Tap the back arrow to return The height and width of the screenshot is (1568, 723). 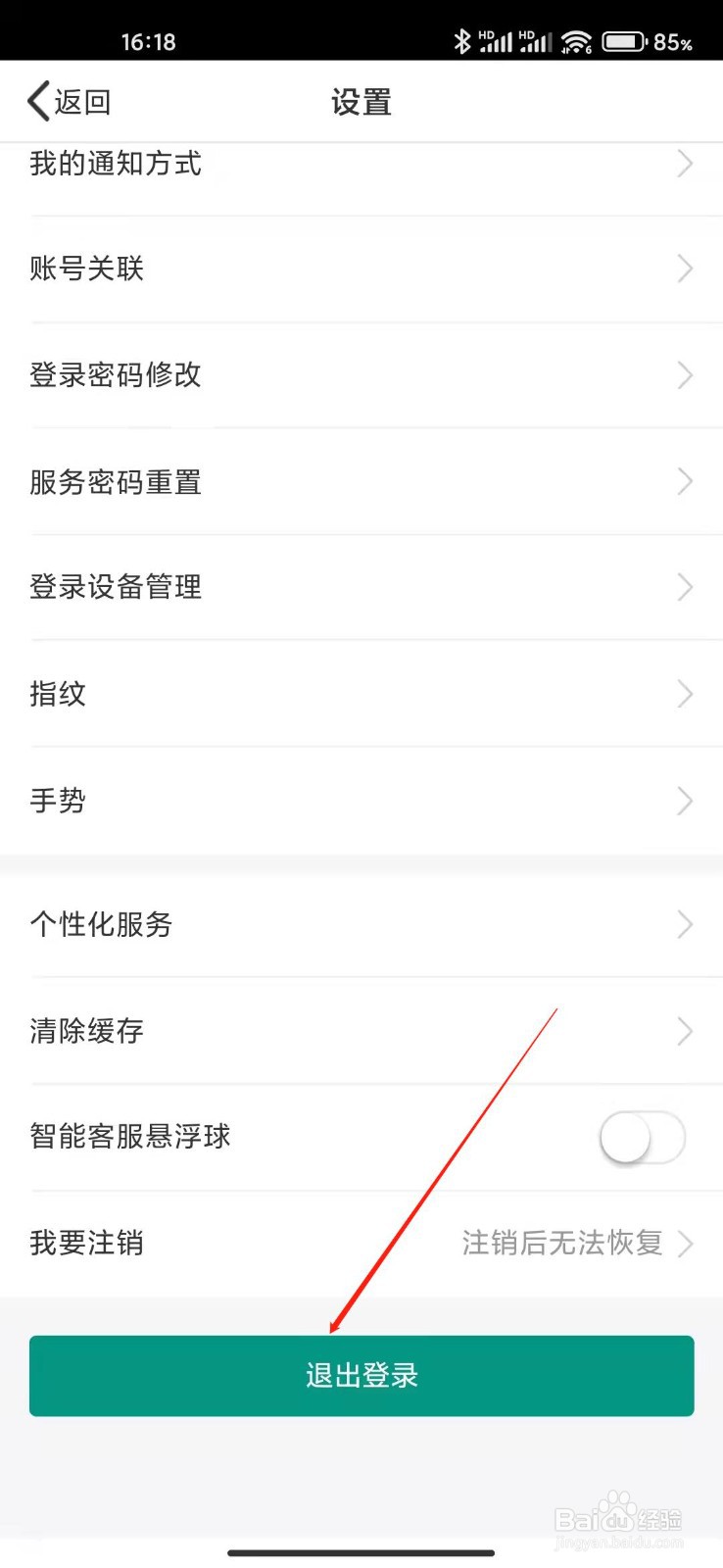tap(39, 101)
